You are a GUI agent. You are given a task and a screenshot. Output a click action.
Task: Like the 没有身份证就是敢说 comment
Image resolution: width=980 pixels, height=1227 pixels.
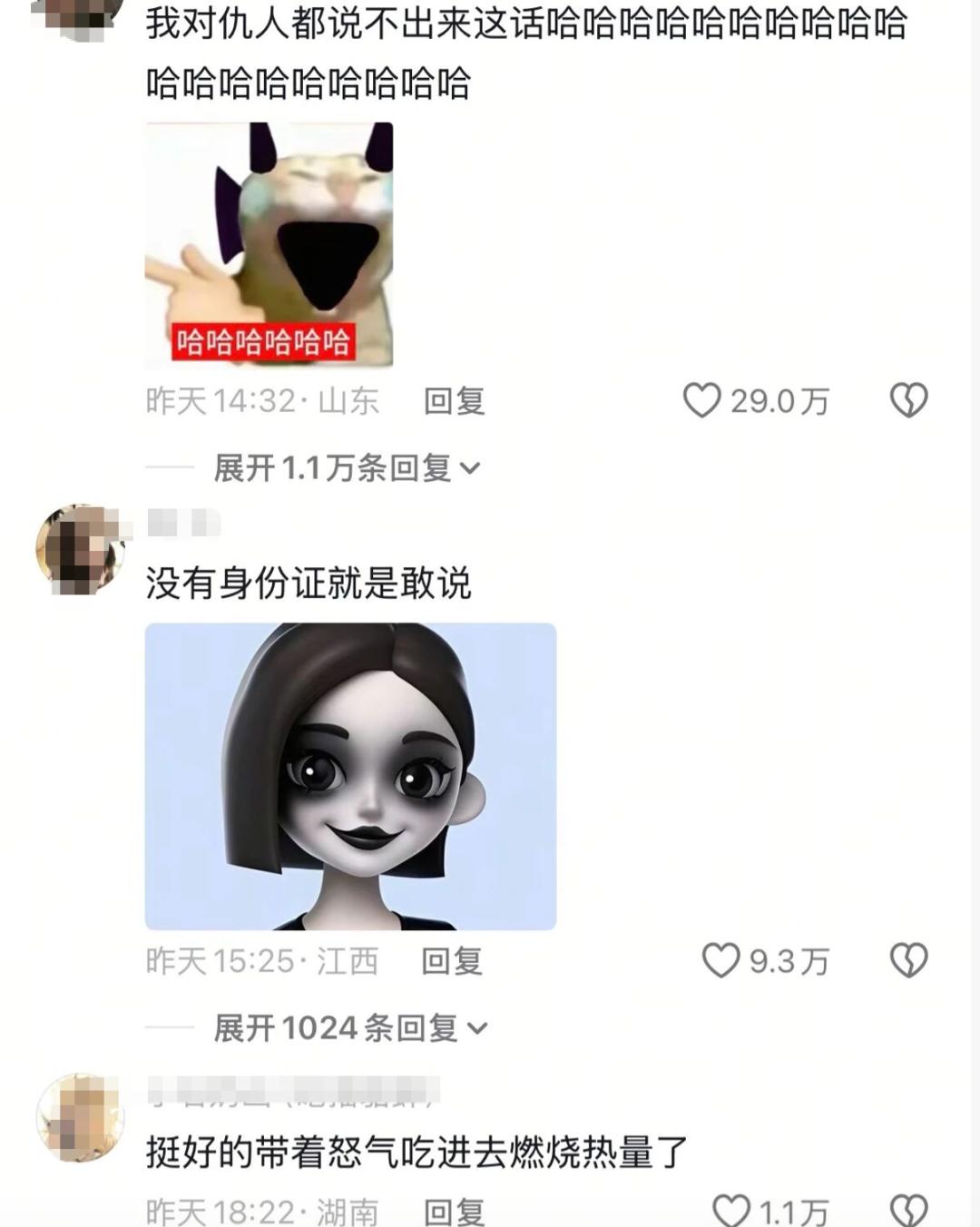(x=721, y=960)
